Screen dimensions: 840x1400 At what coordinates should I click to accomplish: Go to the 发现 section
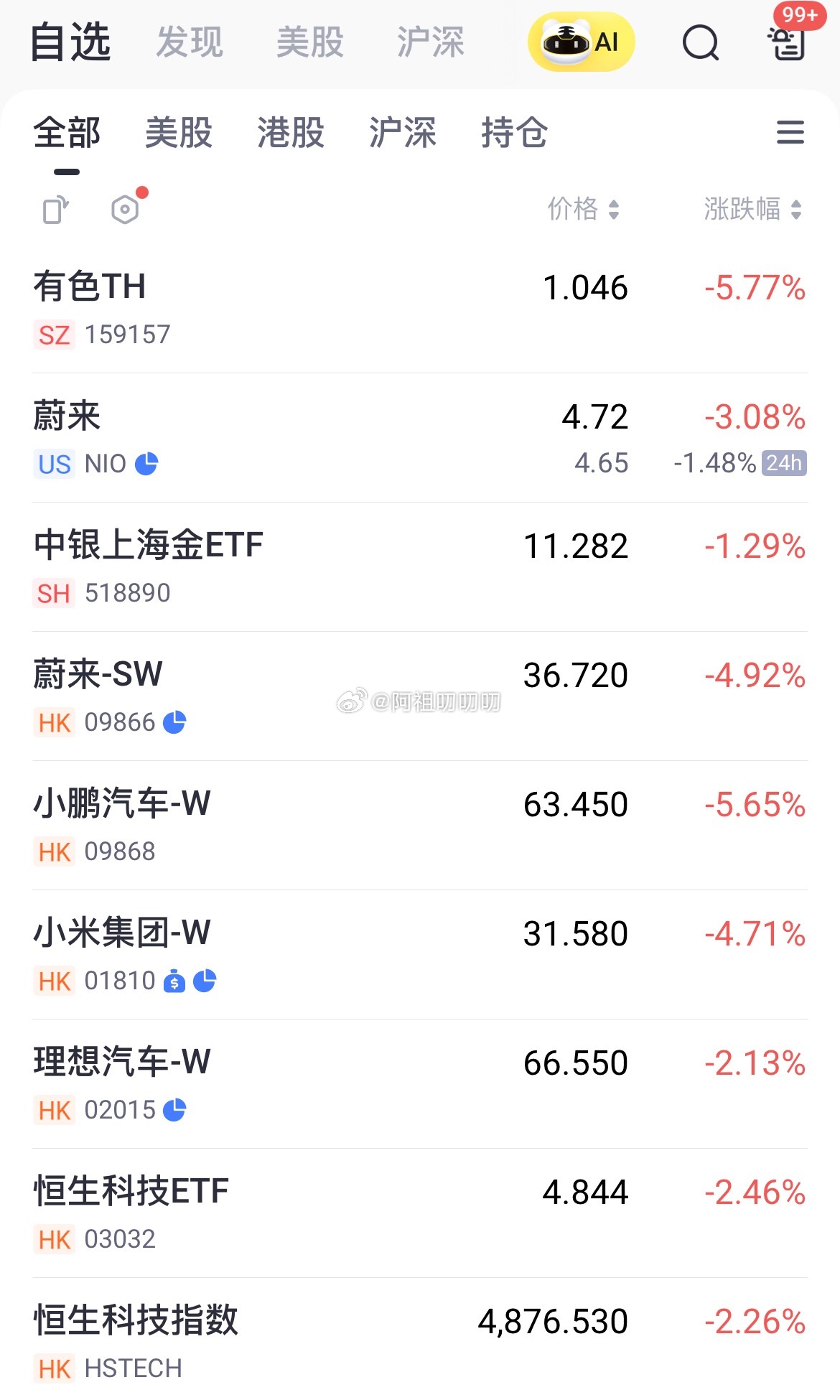coord(188,43)
